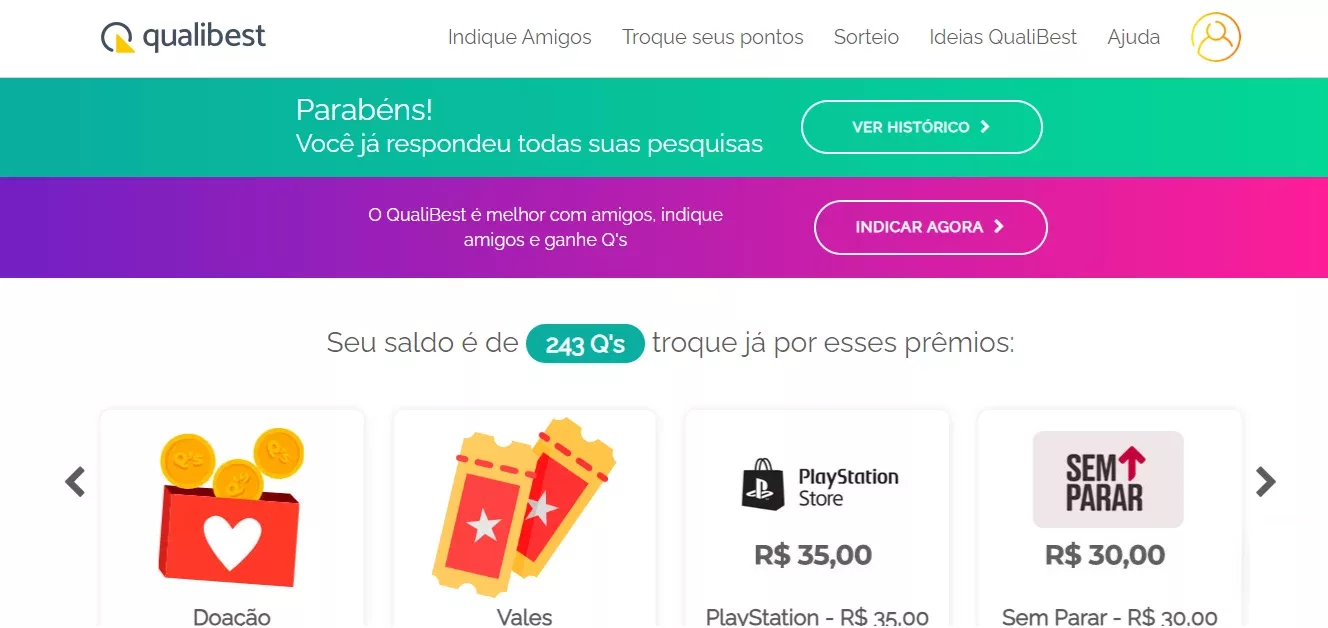1328x628 pixels.
Task: Open Indique Amigos page
Action: pyautogui.click(x=519, y=38)
